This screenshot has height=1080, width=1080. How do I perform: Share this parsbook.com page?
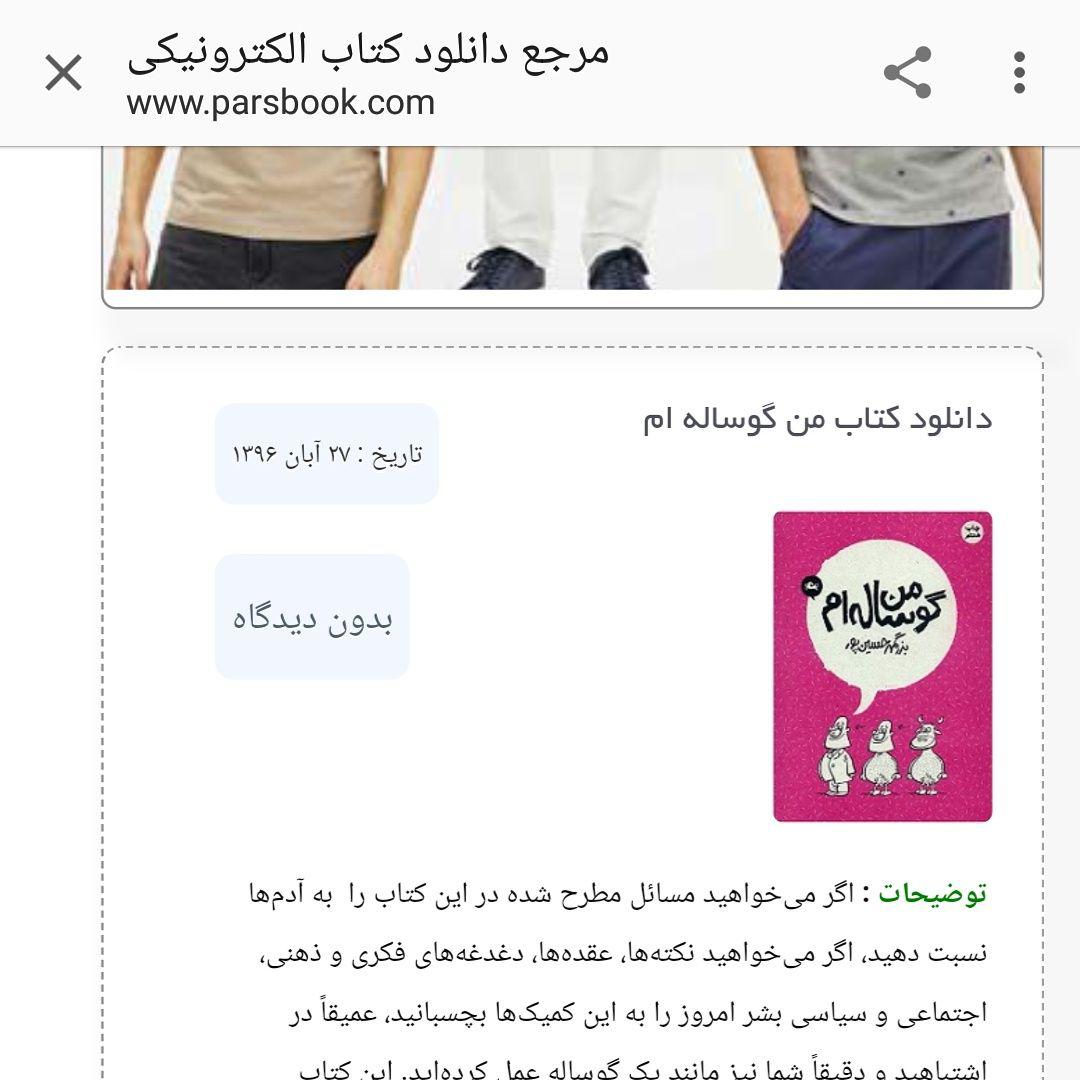(908, 73)
